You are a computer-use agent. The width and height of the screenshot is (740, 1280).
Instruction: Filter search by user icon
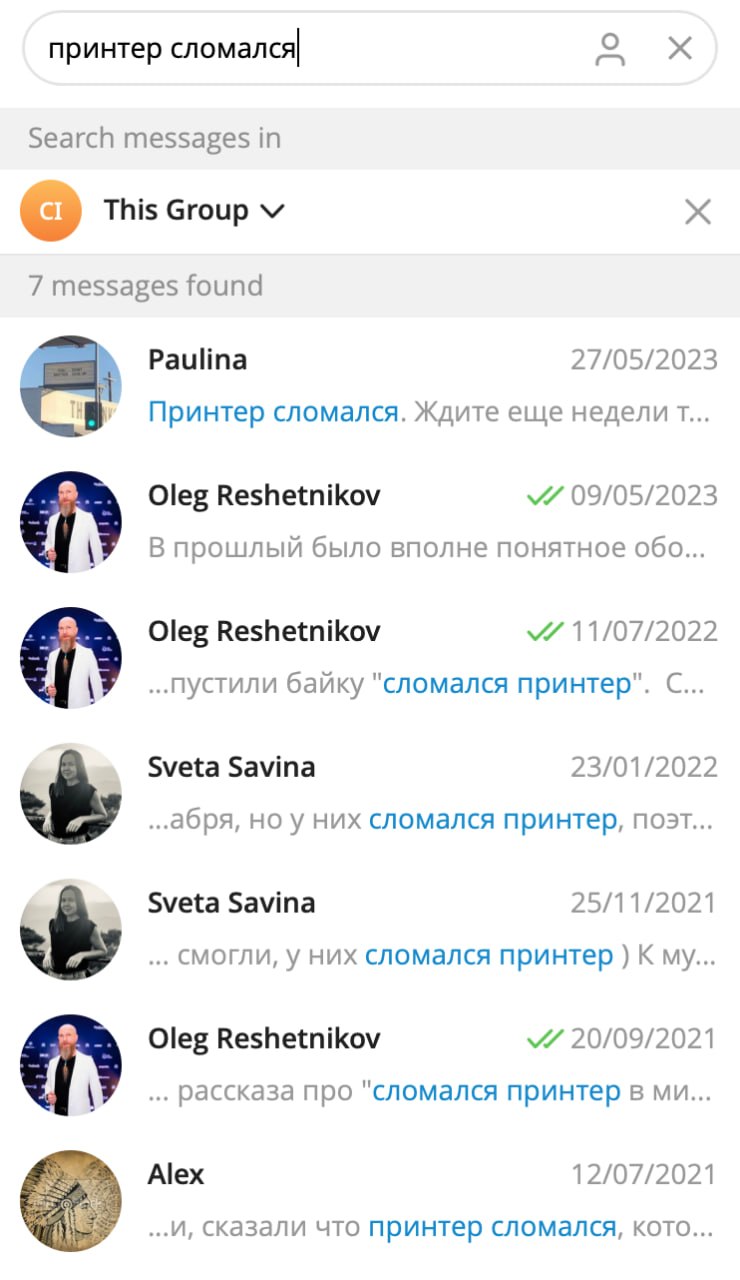click(x=609, y=49)
